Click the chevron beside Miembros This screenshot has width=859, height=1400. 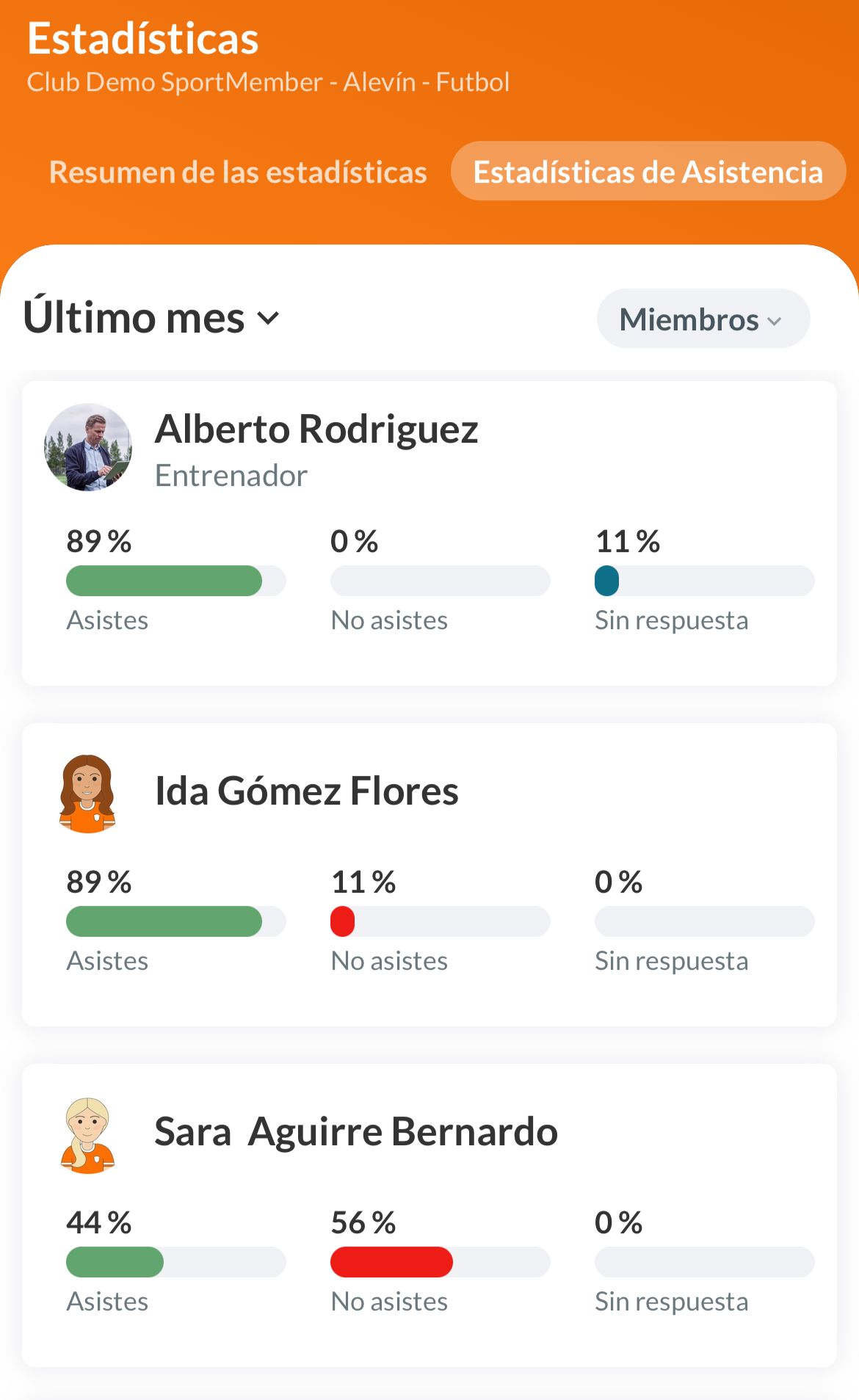point(775,321)
